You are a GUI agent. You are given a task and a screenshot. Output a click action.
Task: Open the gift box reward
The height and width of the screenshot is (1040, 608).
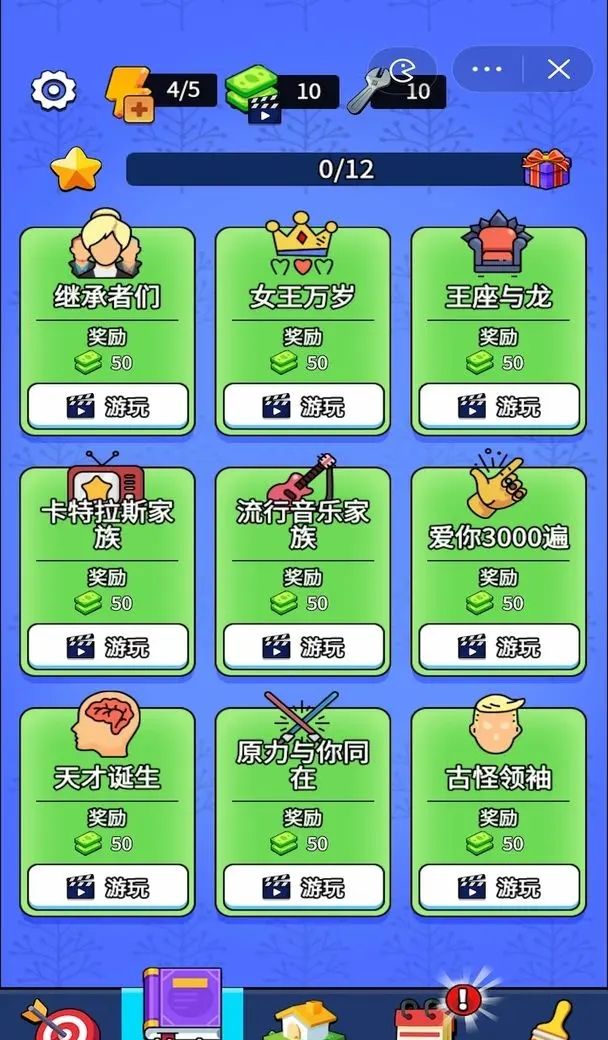546,169
